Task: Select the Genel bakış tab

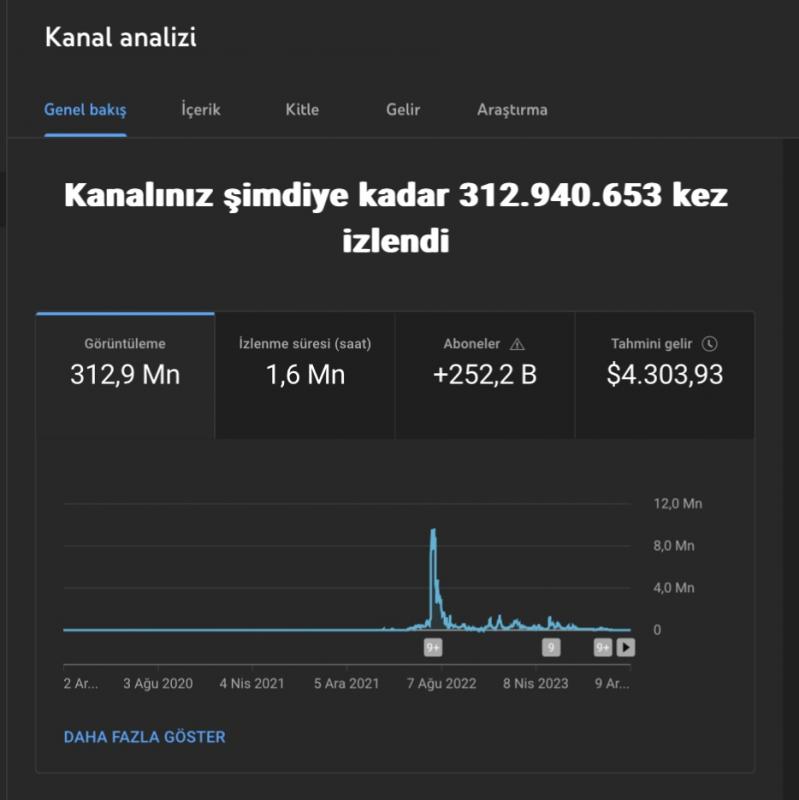Action: (85, 110)
